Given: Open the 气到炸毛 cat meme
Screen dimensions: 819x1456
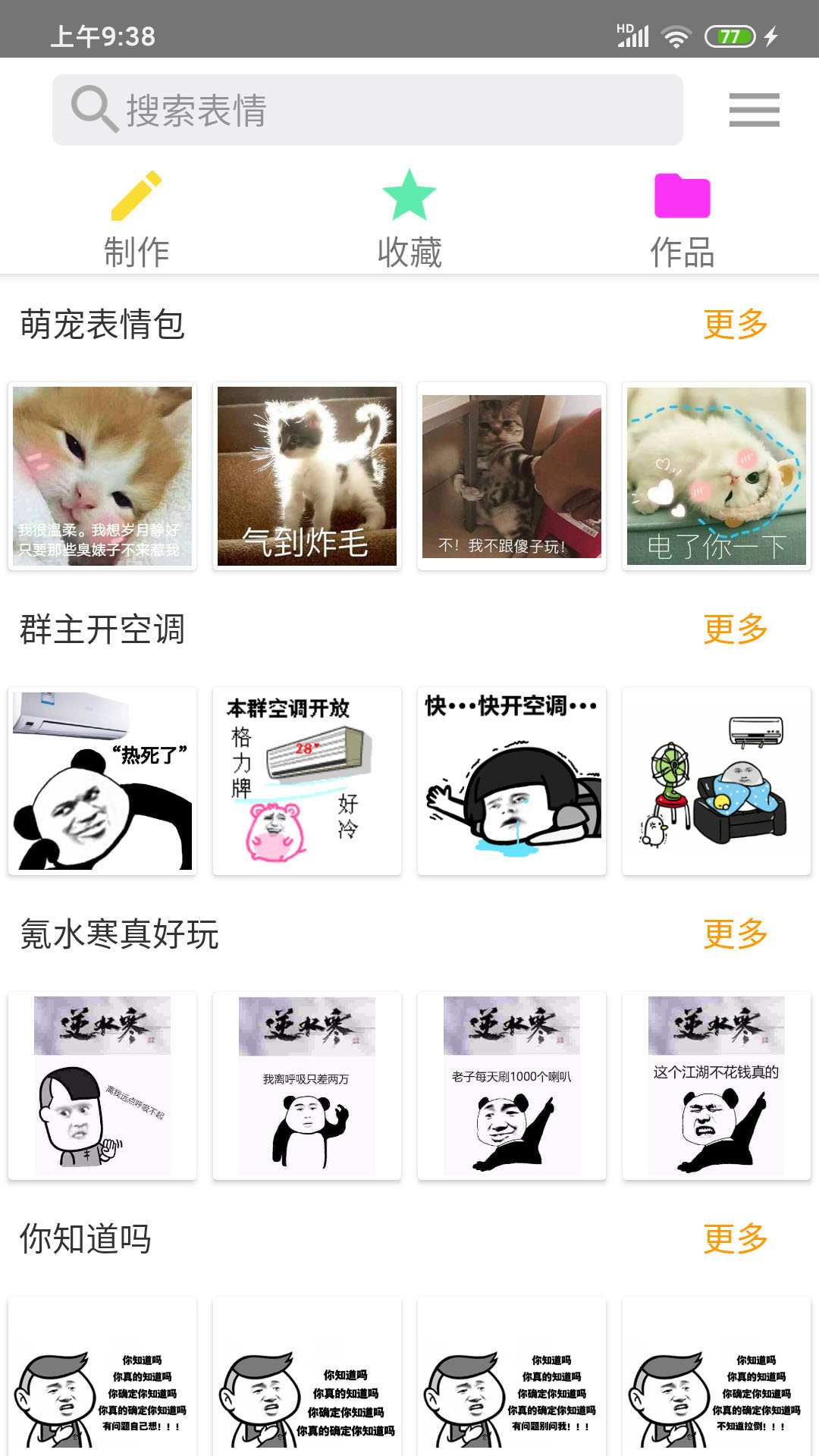Looking at the screenshot, I should 306,475.
